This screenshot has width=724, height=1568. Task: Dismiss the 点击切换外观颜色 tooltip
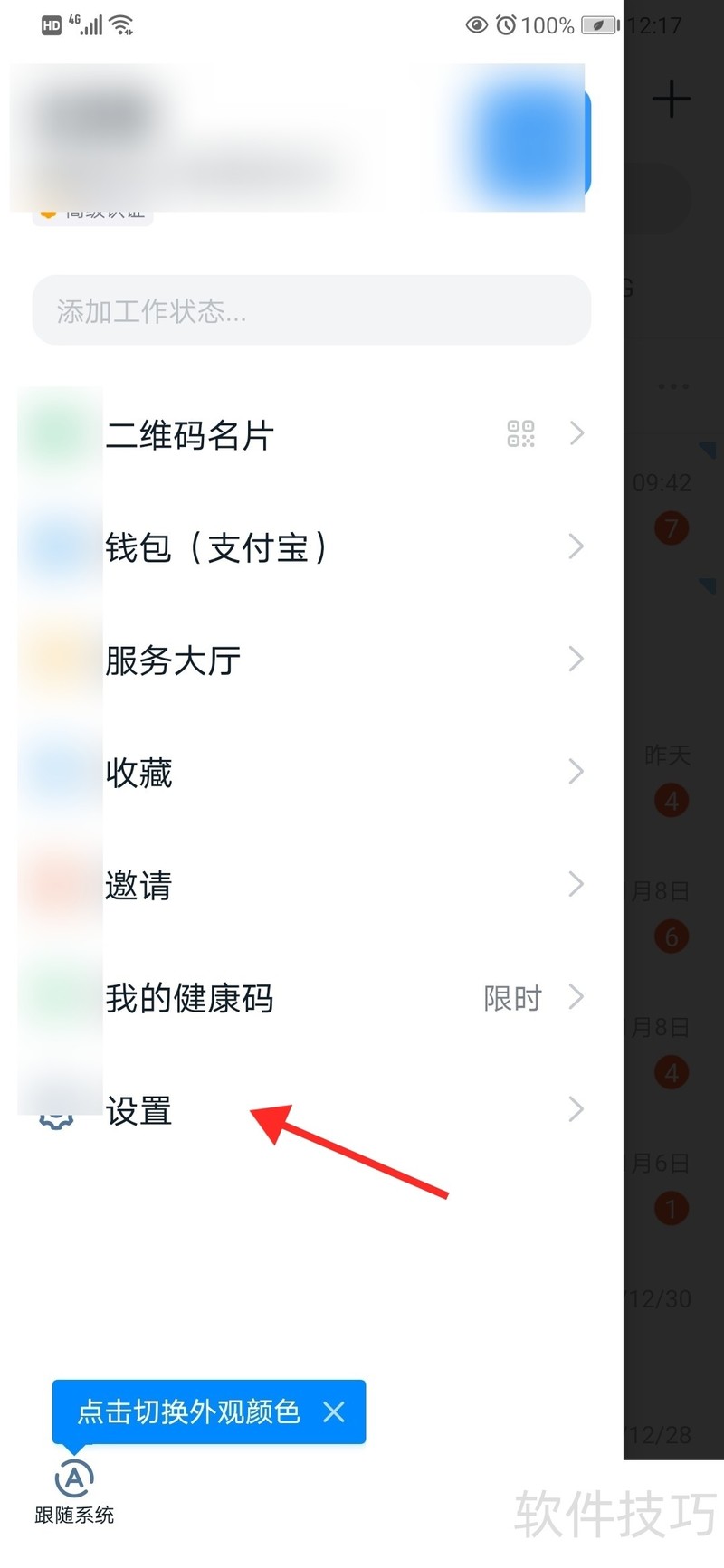334,1411
